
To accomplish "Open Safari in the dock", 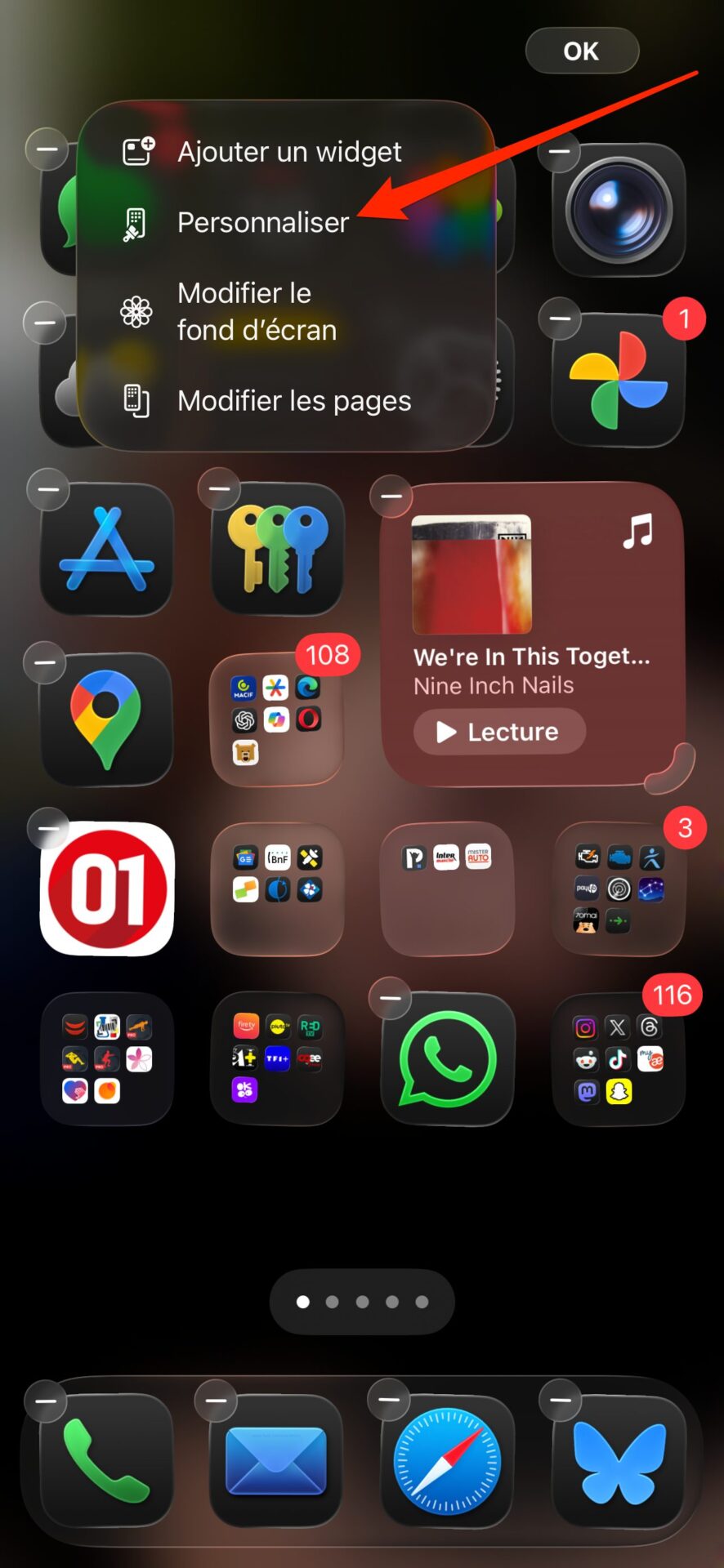I will point(448,1461).
